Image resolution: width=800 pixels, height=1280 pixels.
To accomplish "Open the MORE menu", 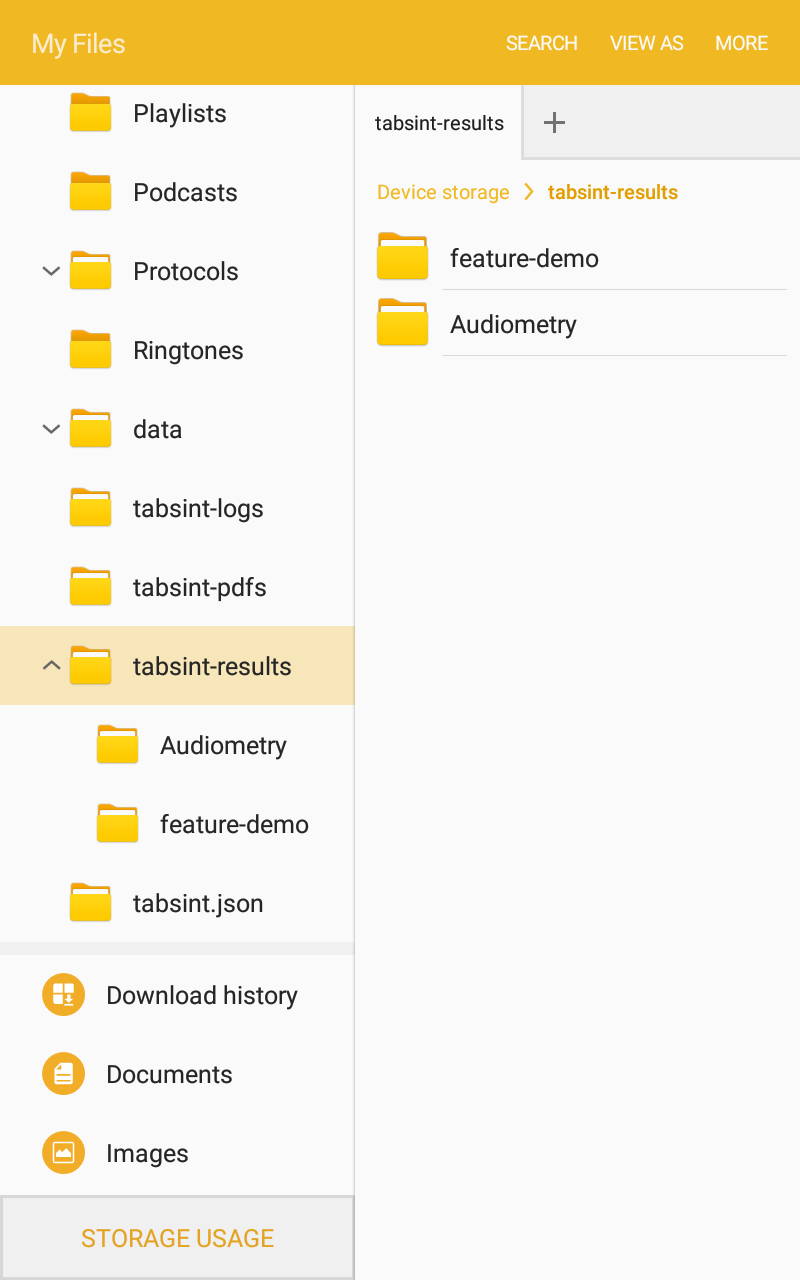I will [742, 43].
